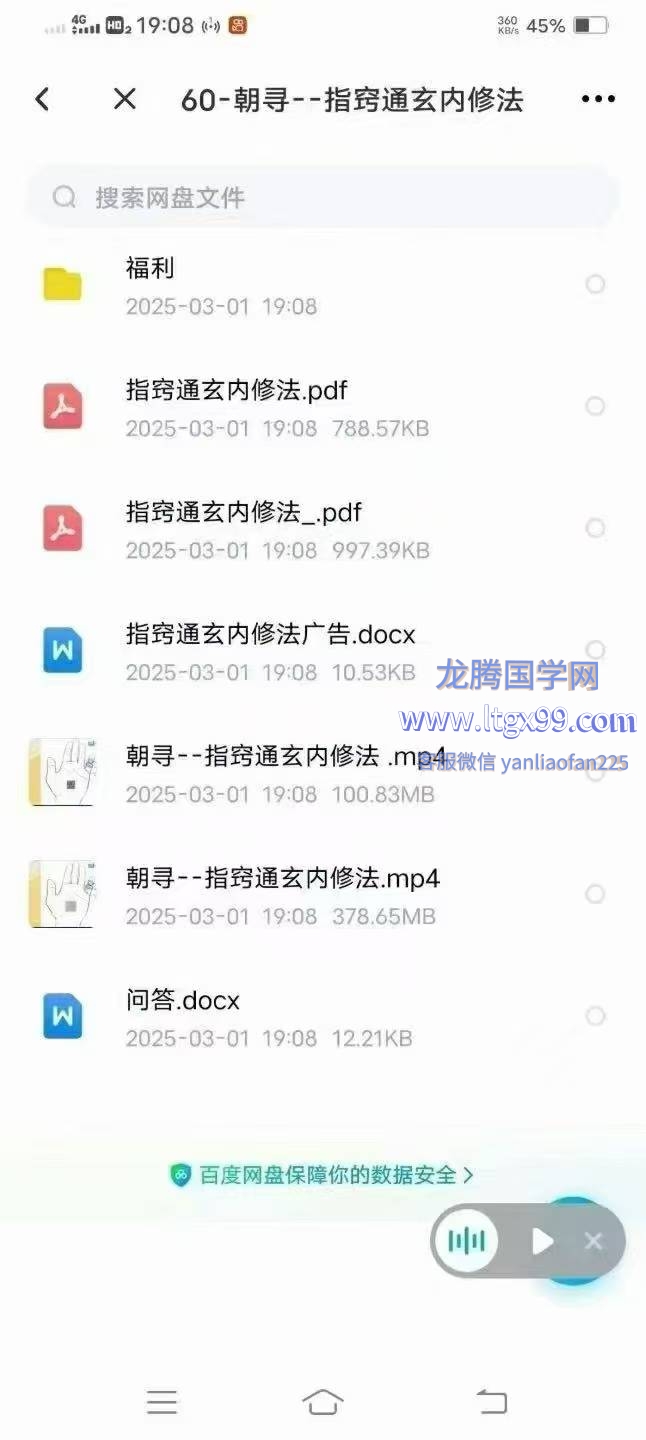Tap play on the floating audio player
Image resolution: width=646 pixels, height=1440 pixels.
(x=542, y=1242)
